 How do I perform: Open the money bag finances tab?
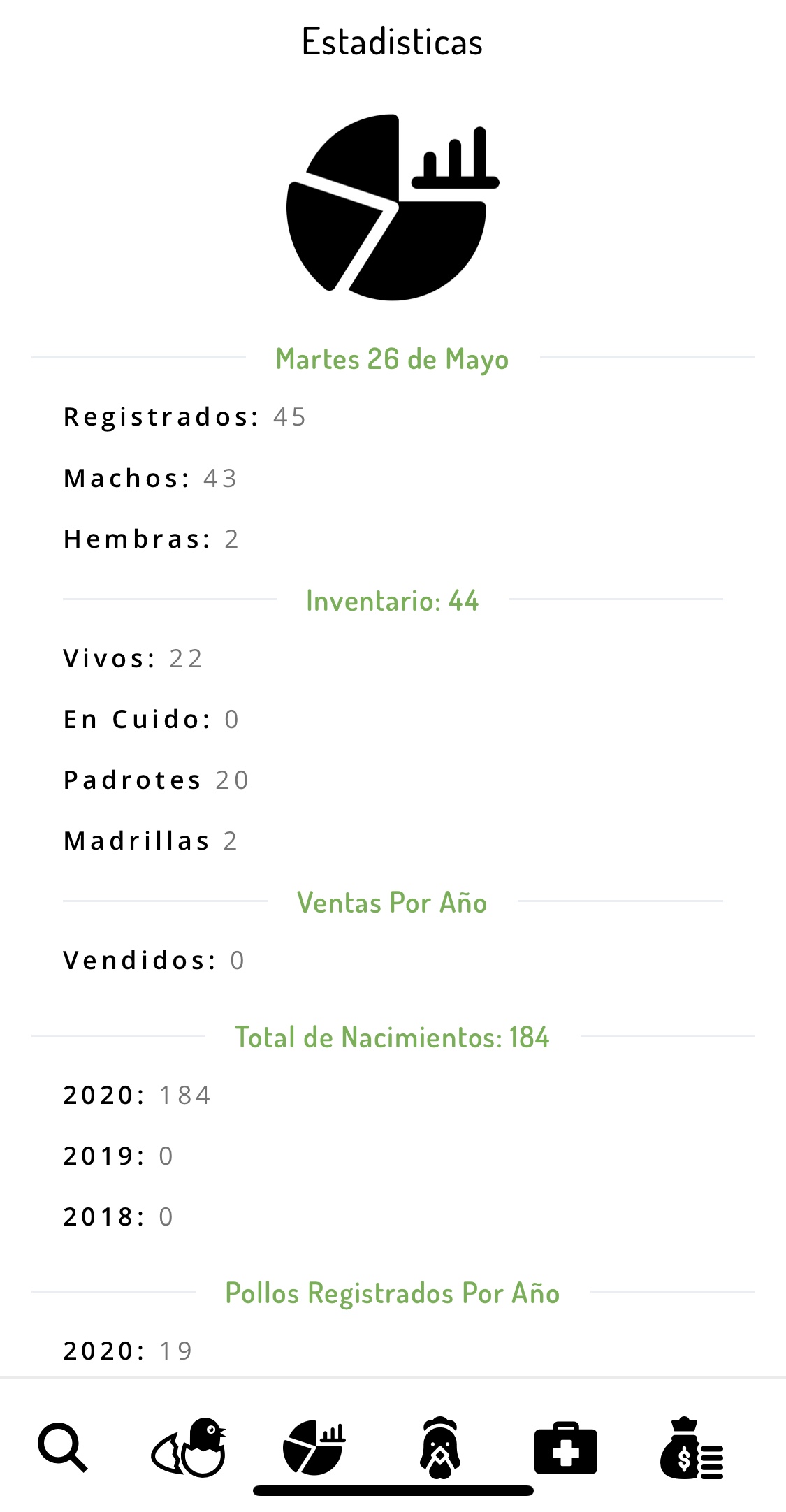tap(691, 1447)
